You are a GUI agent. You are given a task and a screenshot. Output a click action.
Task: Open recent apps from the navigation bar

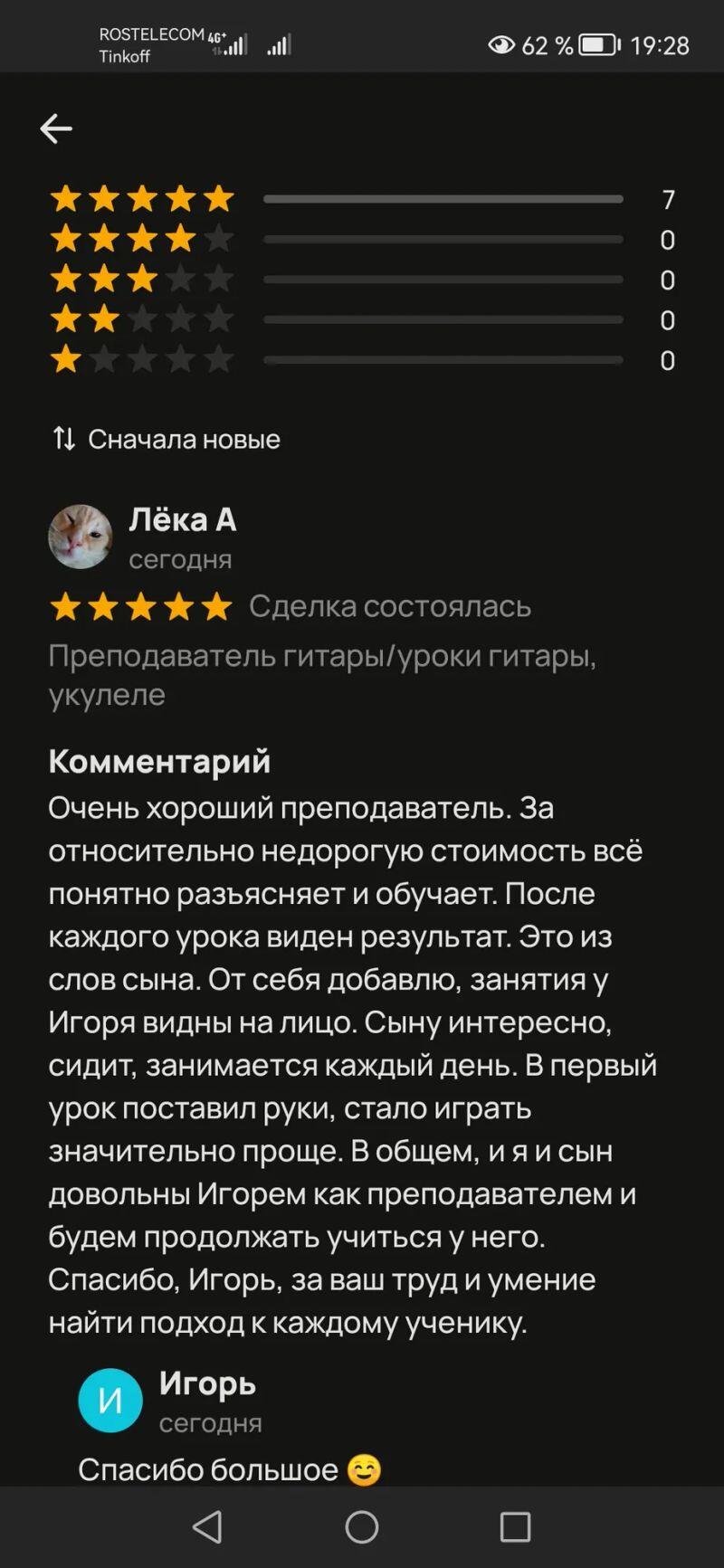coord(515,1527)
